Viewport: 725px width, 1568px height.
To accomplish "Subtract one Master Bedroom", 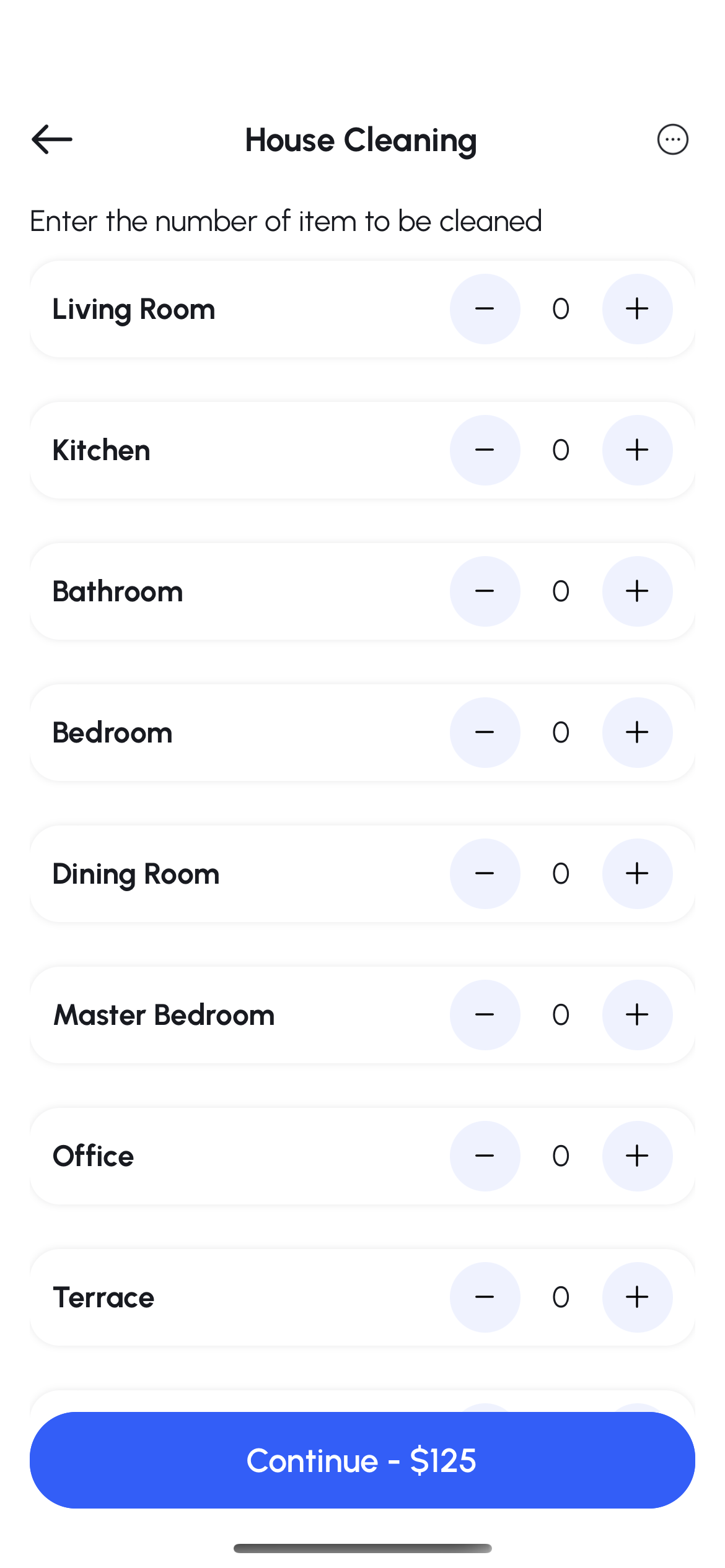I will 485,1015.
